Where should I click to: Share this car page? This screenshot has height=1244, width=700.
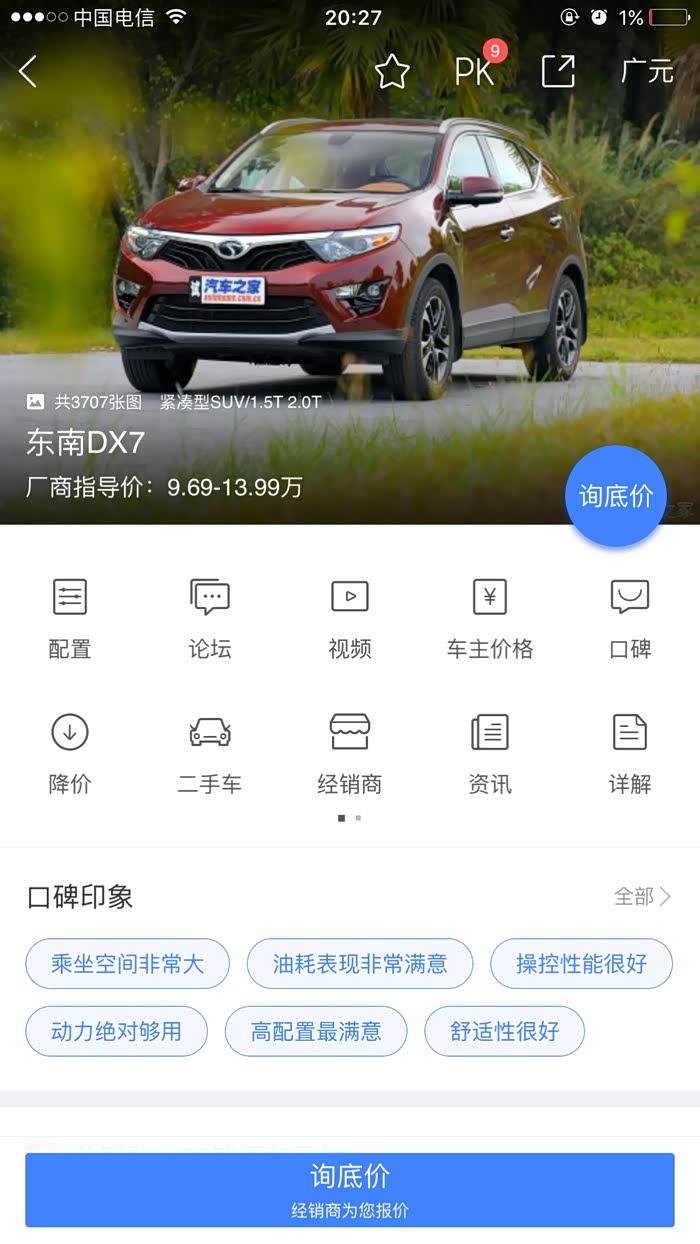click(558, 71)
